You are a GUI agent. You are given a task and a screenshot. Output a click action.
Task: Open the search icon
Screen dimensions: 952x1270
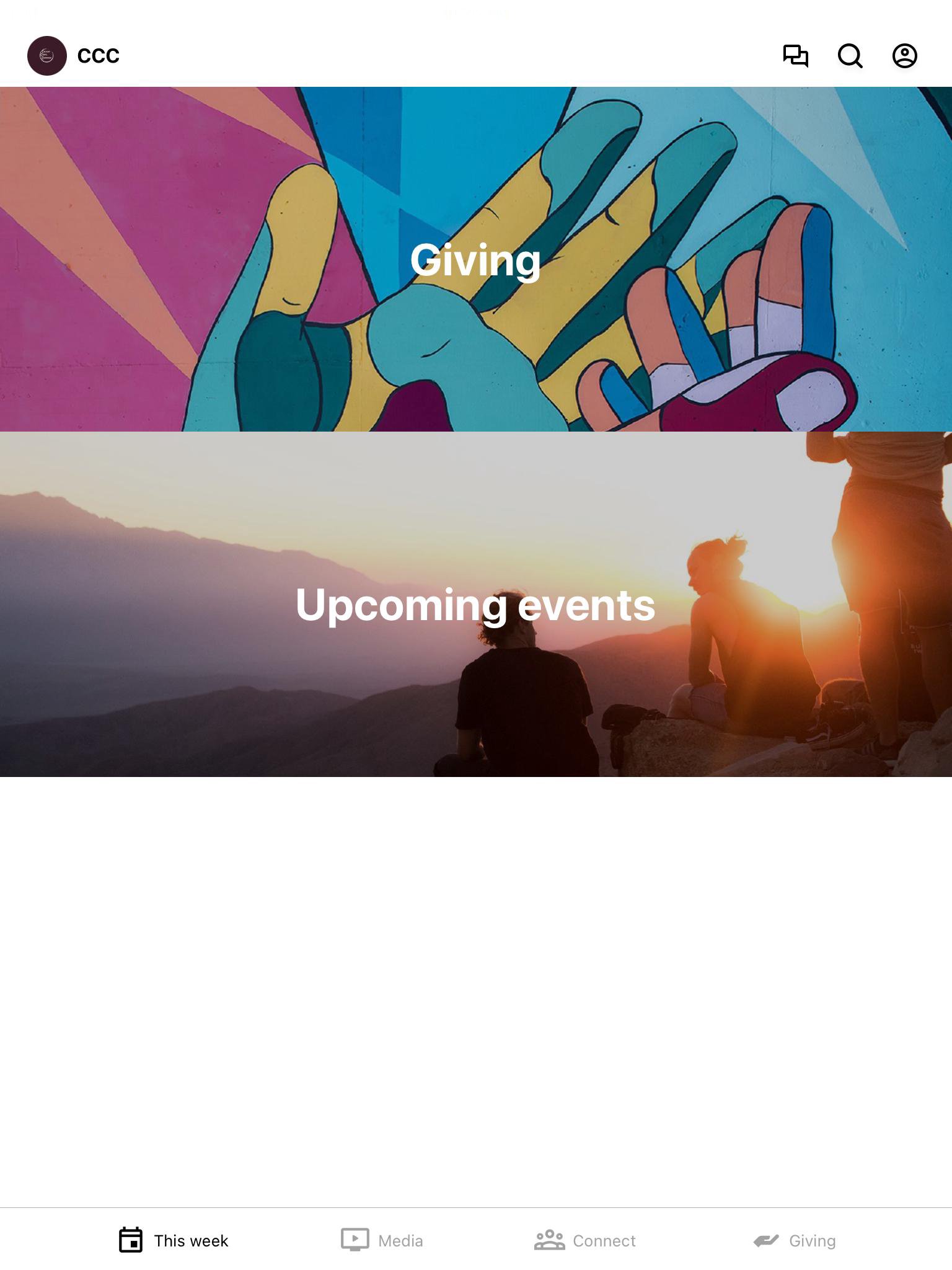(850, 56)
